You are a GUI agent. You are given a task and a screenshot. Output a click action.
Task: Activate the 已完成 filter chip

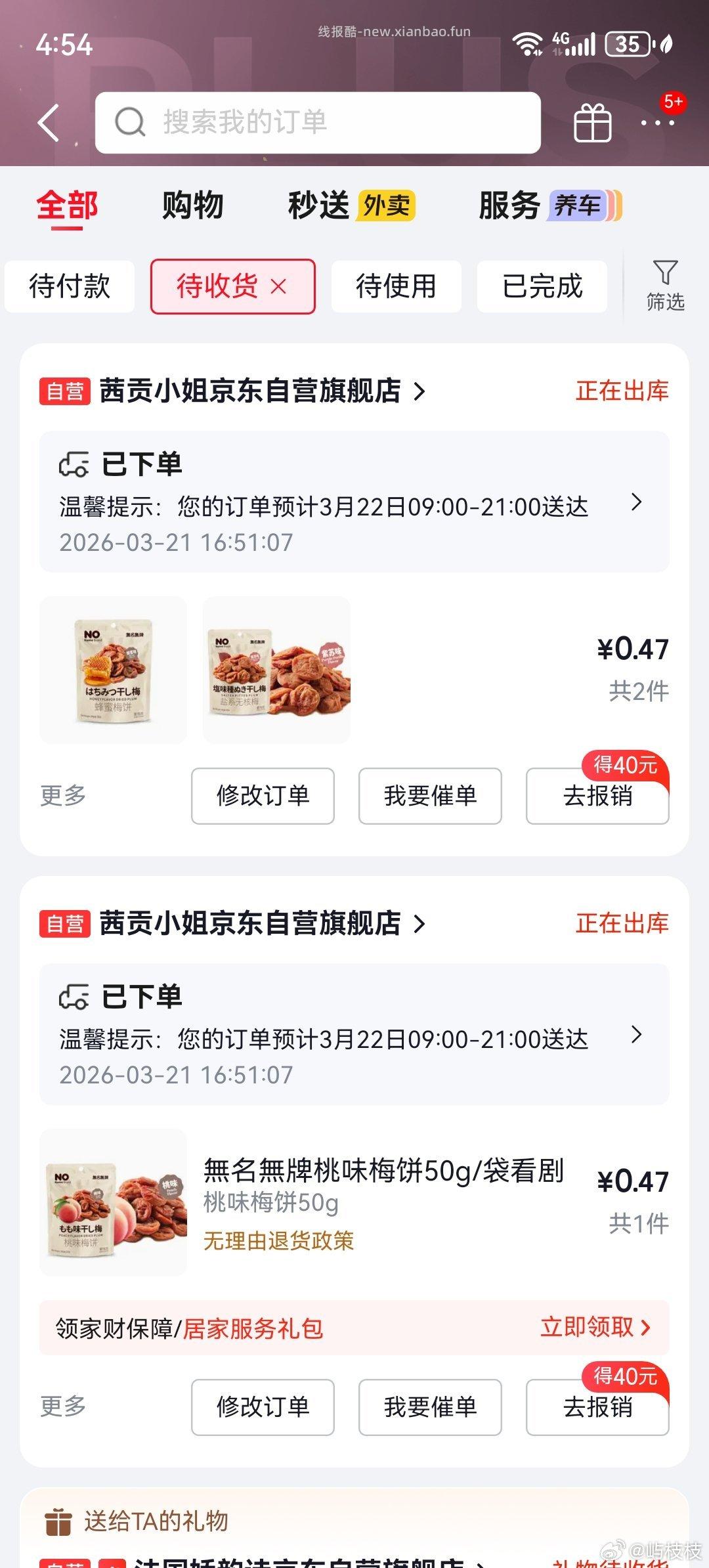tap(542, 285)
